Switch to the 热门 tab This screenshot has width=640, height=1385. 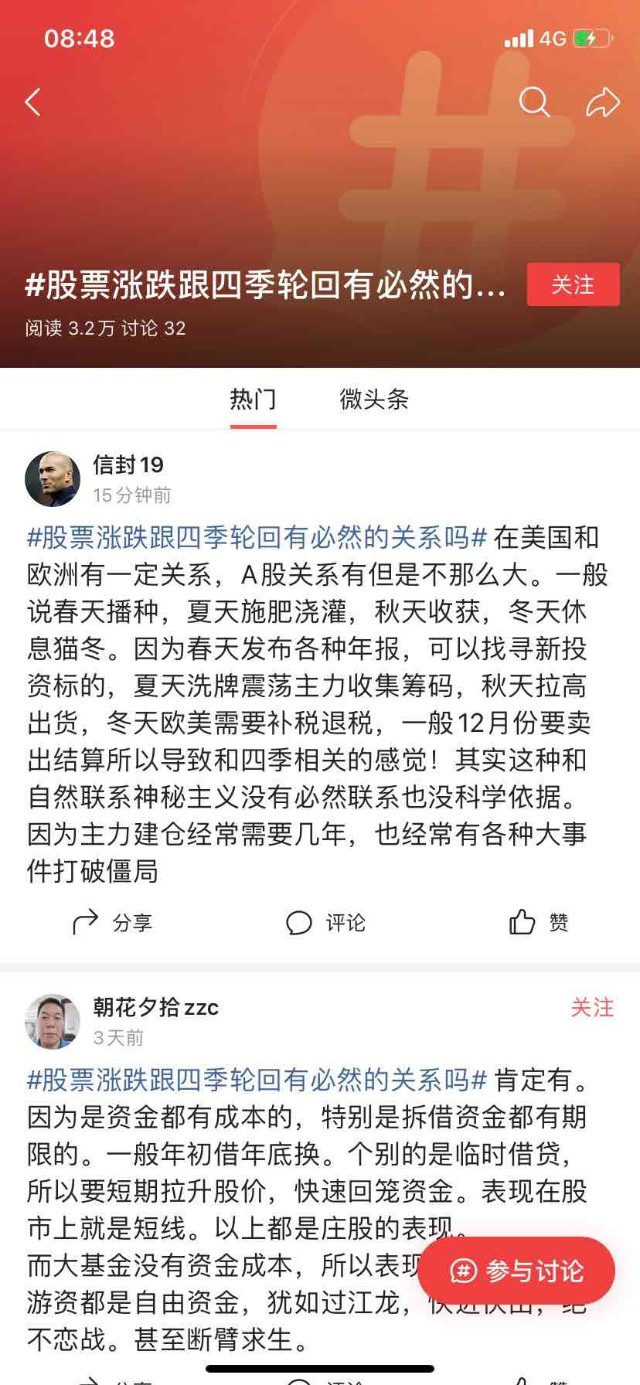(x=253, y=400)
